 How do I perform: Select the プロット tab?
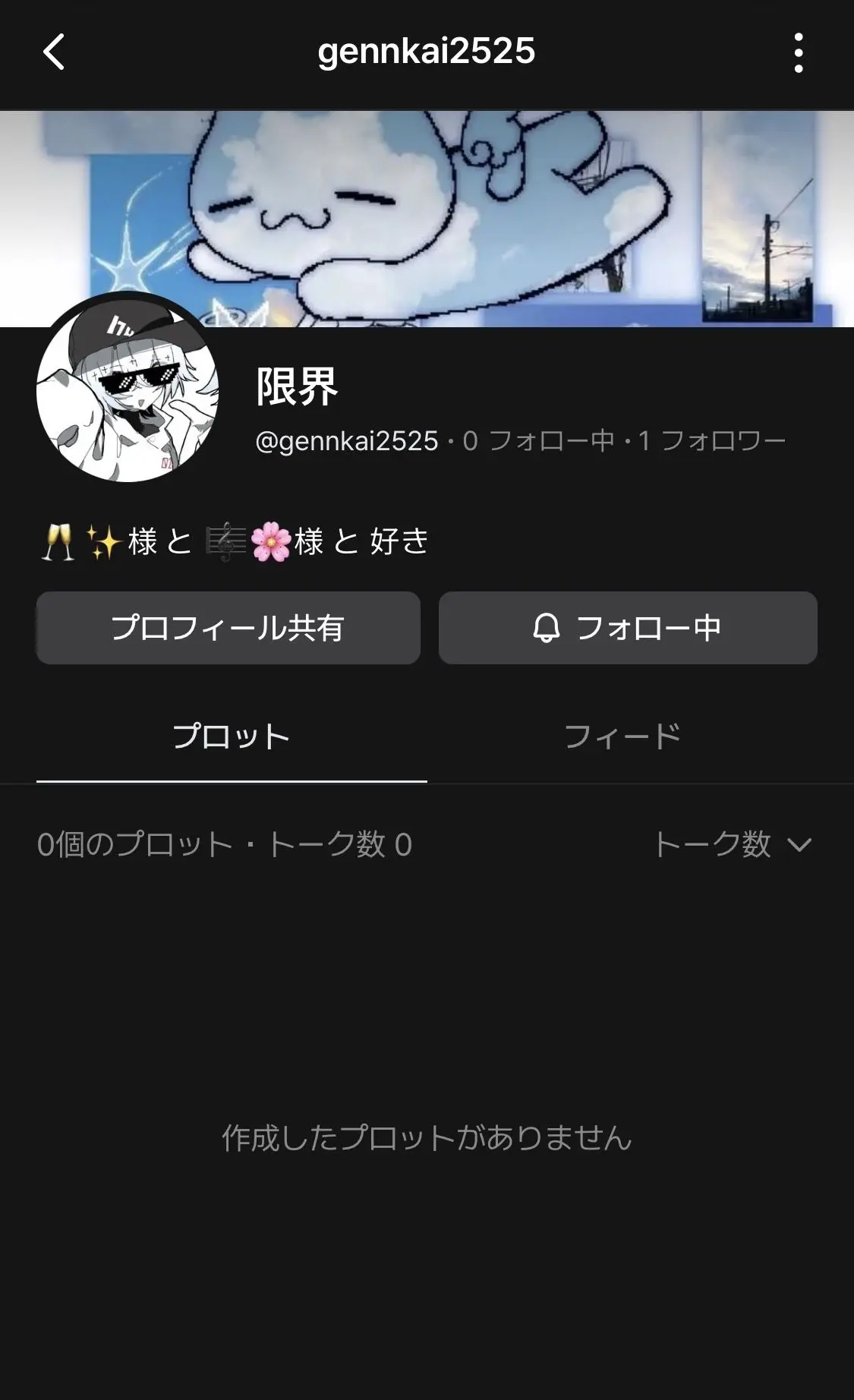tap(232, 736)
